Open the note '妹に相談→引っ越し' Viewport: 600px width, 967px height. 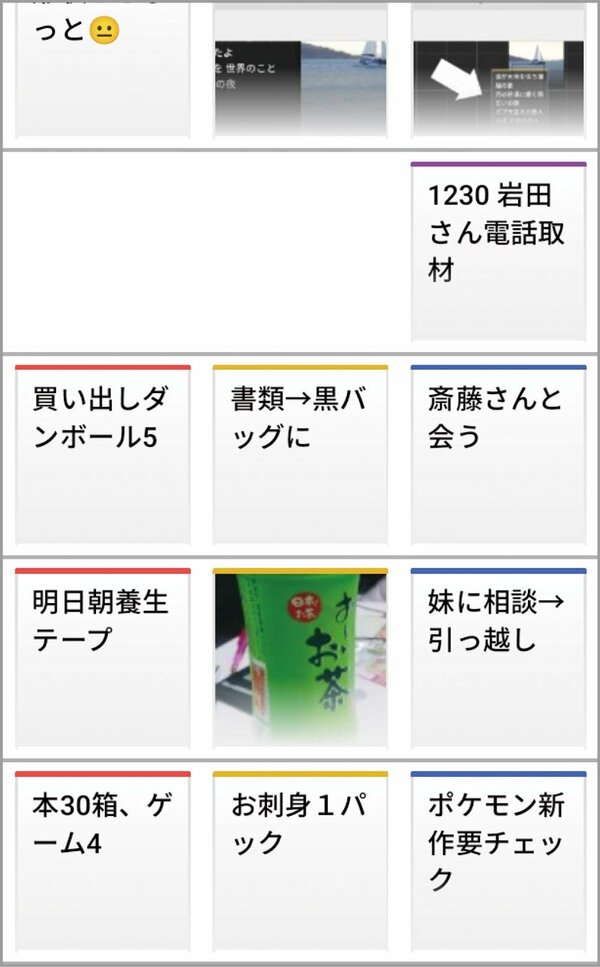pos(498,657)
